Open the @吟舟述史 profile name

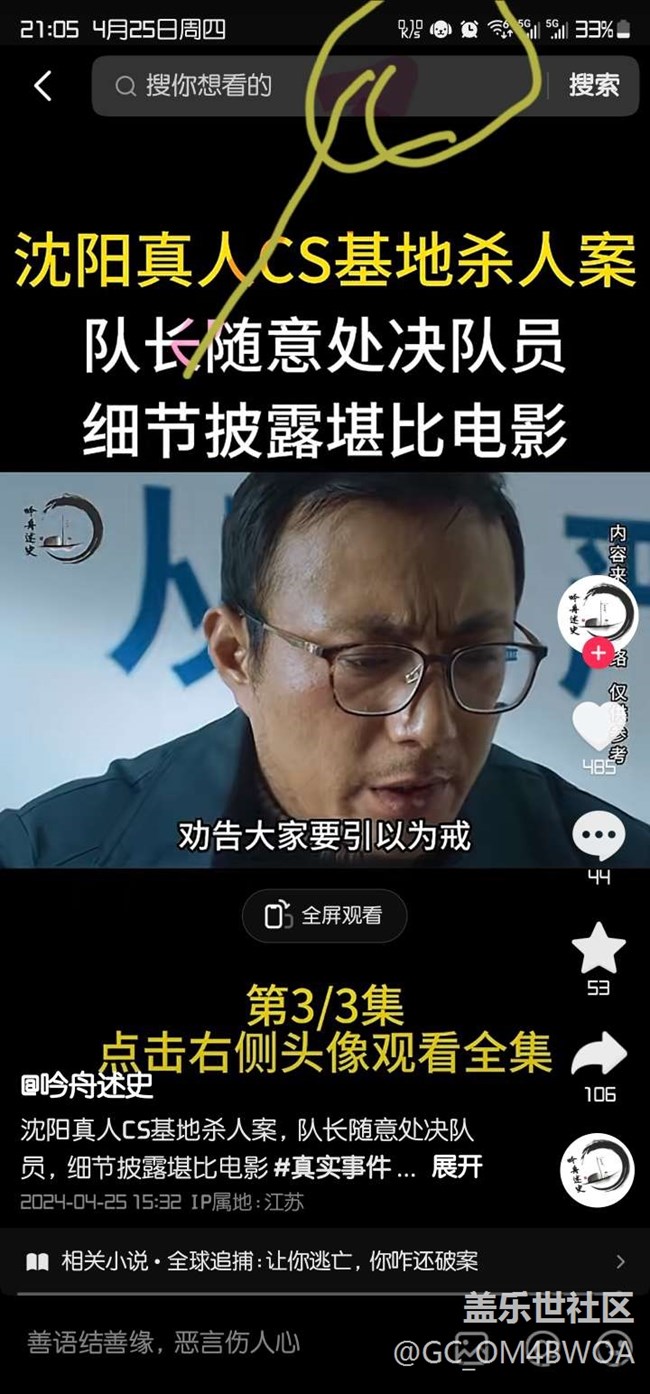pyautogui.click(x=88, y=1085)
